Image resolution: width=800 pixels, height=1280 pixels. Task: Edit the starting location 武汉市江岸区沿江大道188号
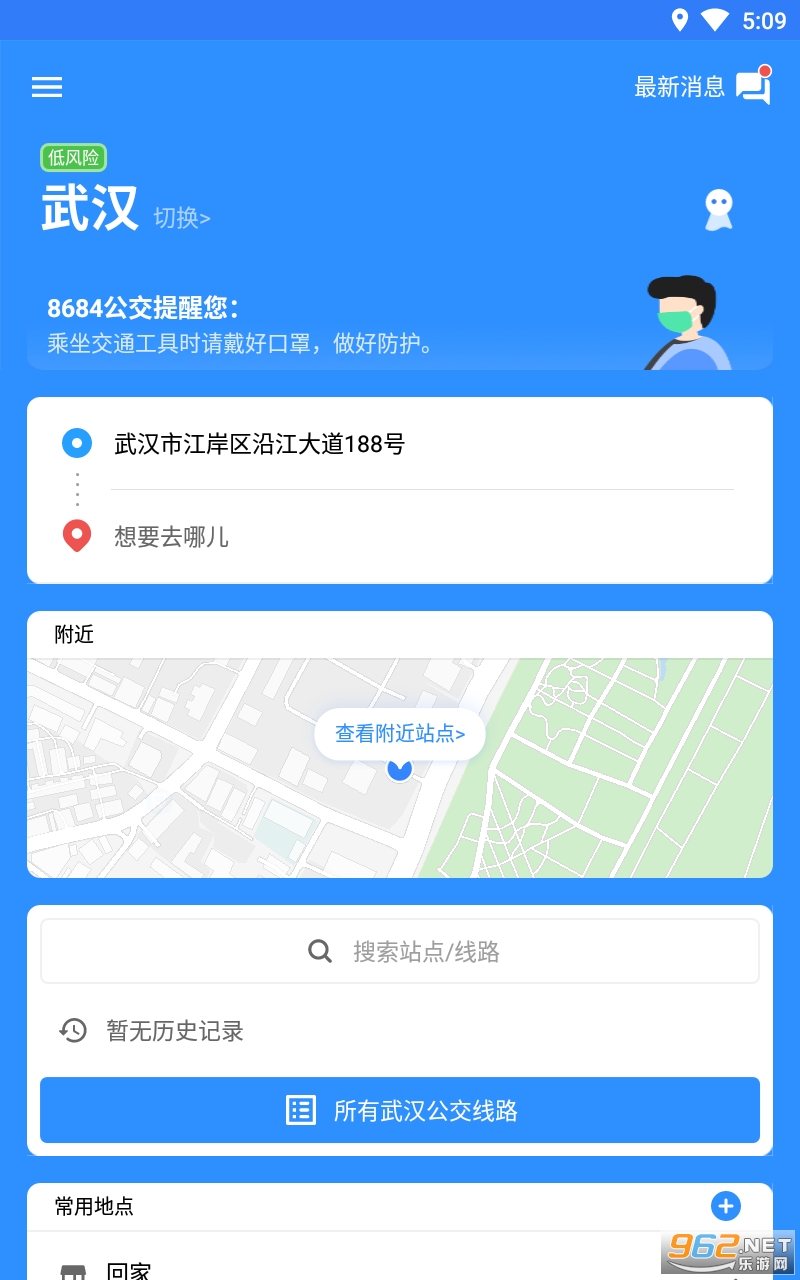point(260,444)
